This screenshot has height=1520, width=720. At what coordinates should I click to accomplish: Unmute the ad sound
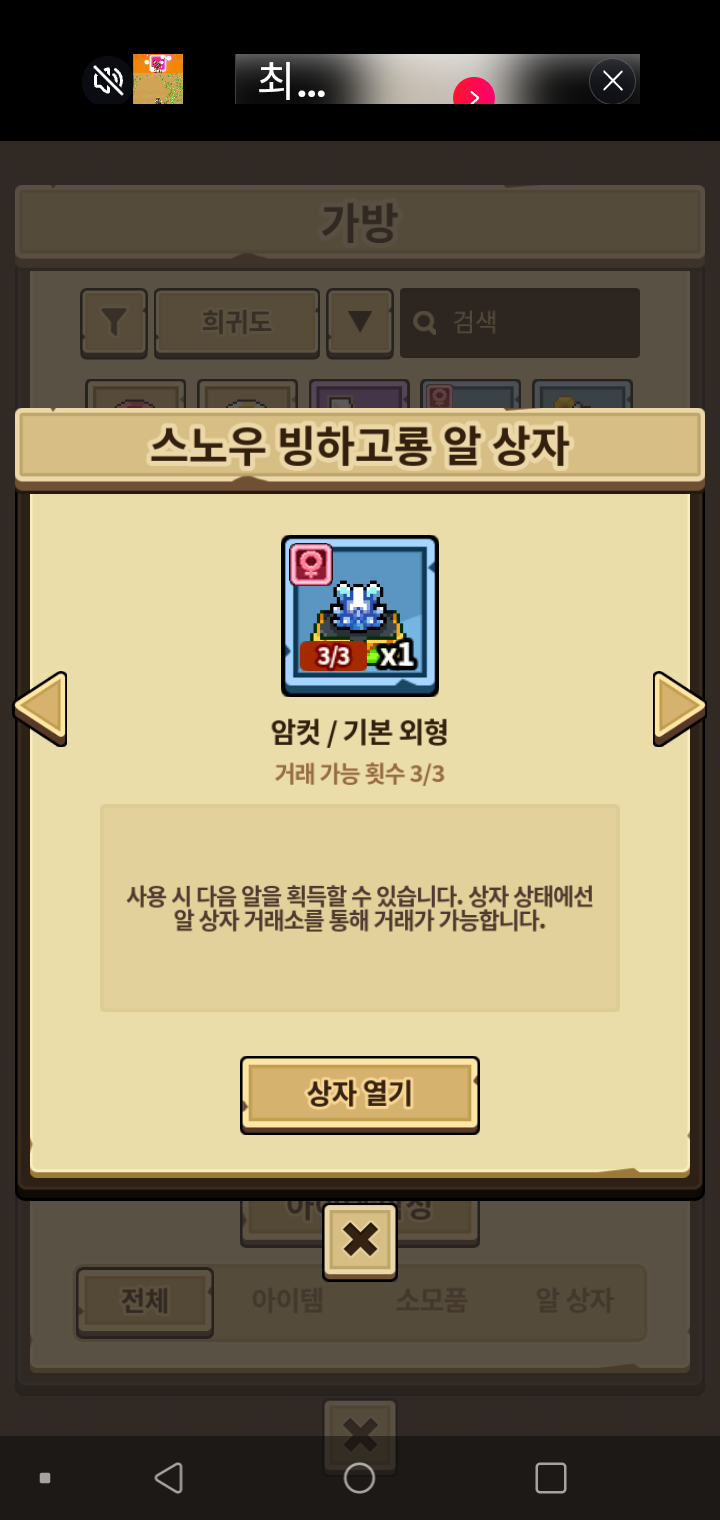[107, 80]
